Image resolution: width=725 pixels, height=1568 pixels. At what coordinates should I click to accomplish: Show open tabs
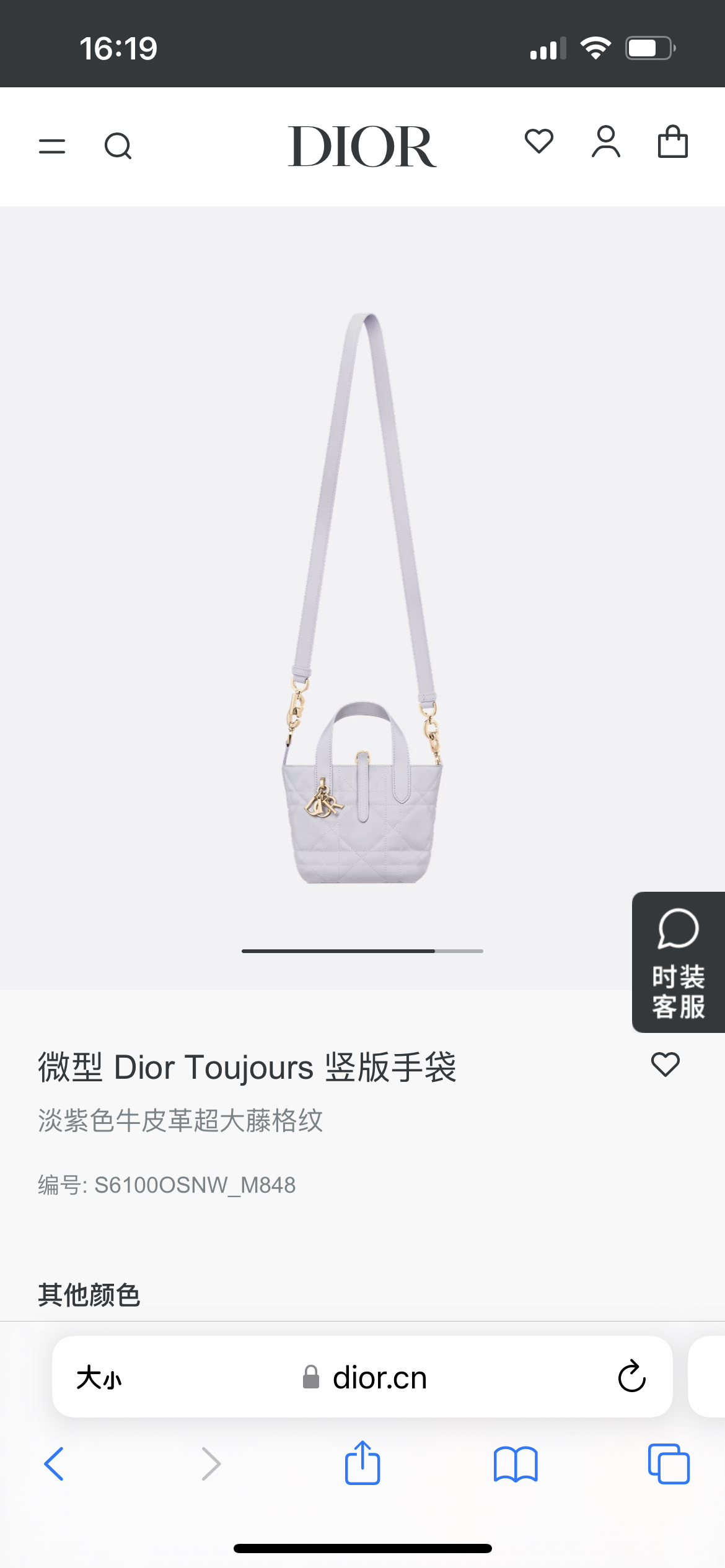(669, 1464)
